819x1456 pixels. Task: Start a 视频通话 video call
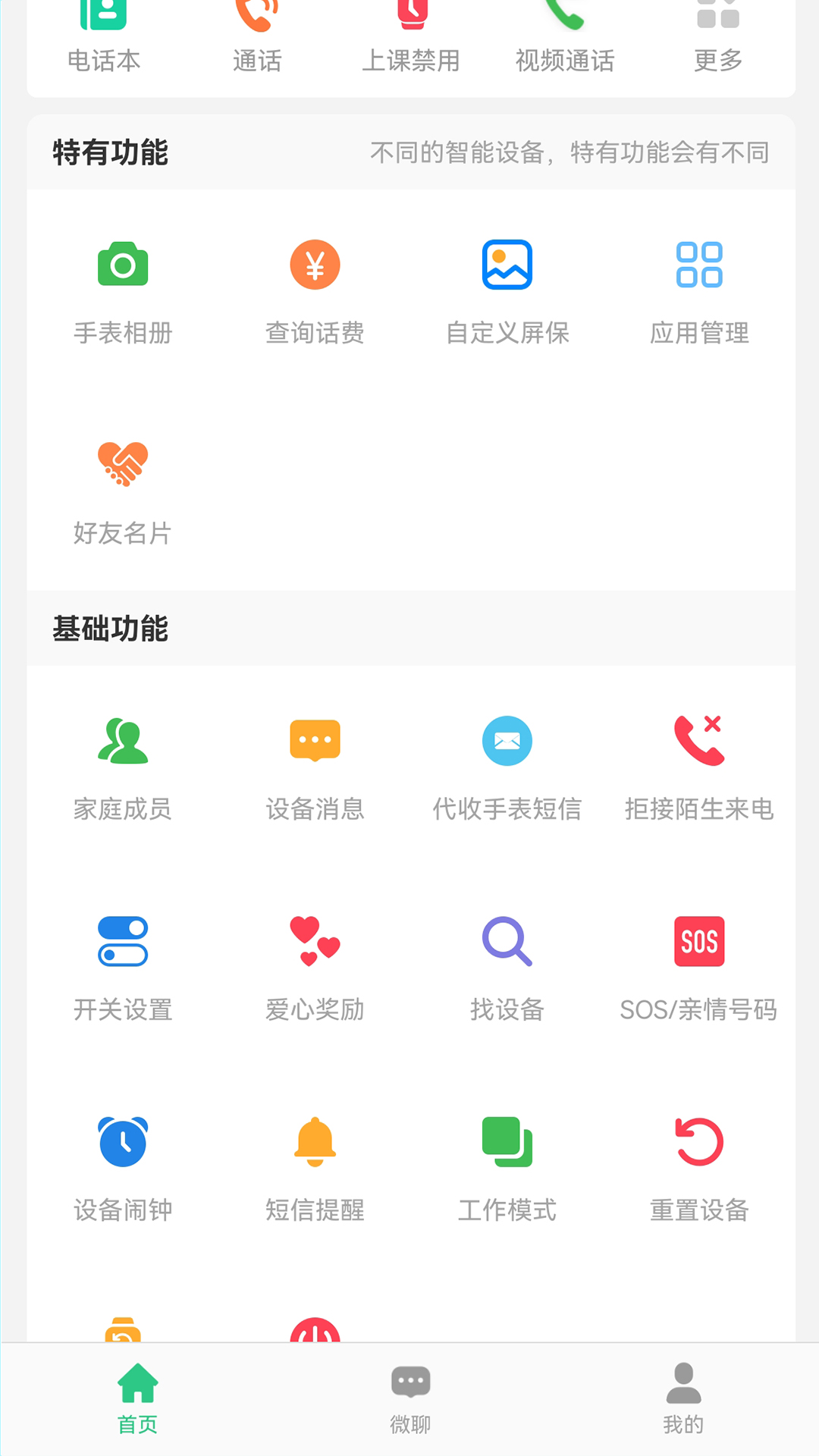point(564,34)
